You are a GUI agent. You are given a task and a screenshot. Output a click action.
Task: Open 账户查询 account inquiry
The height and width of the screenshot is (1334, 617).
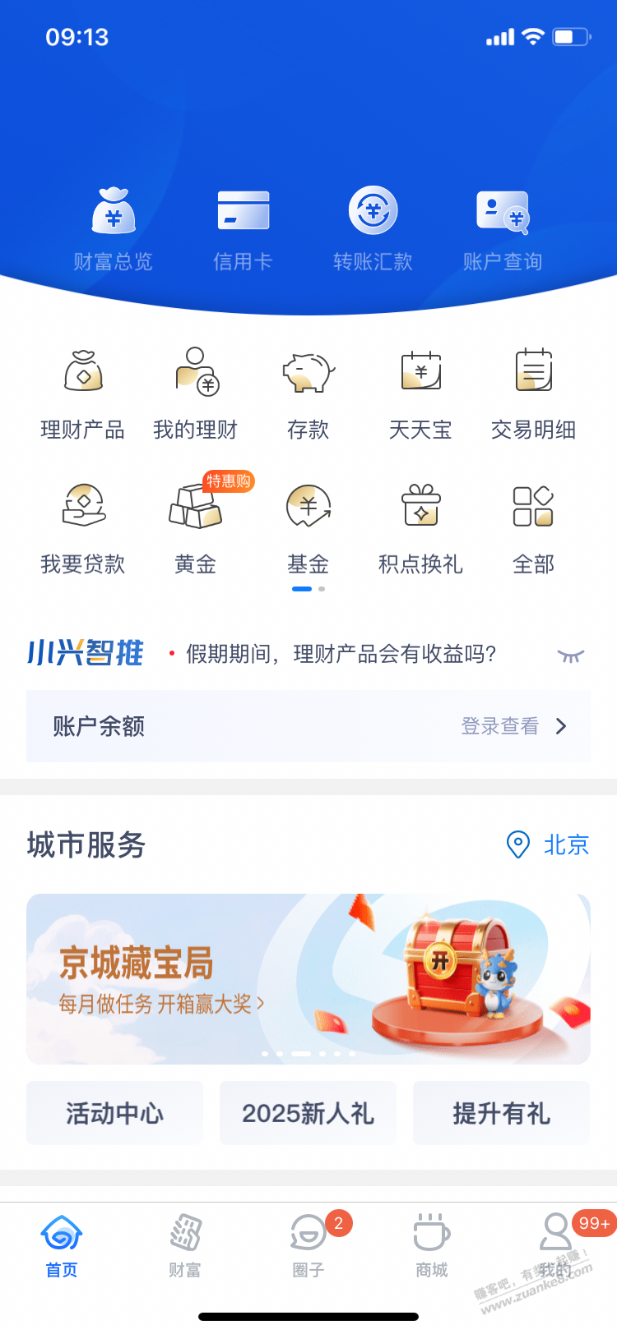point(502,229)
